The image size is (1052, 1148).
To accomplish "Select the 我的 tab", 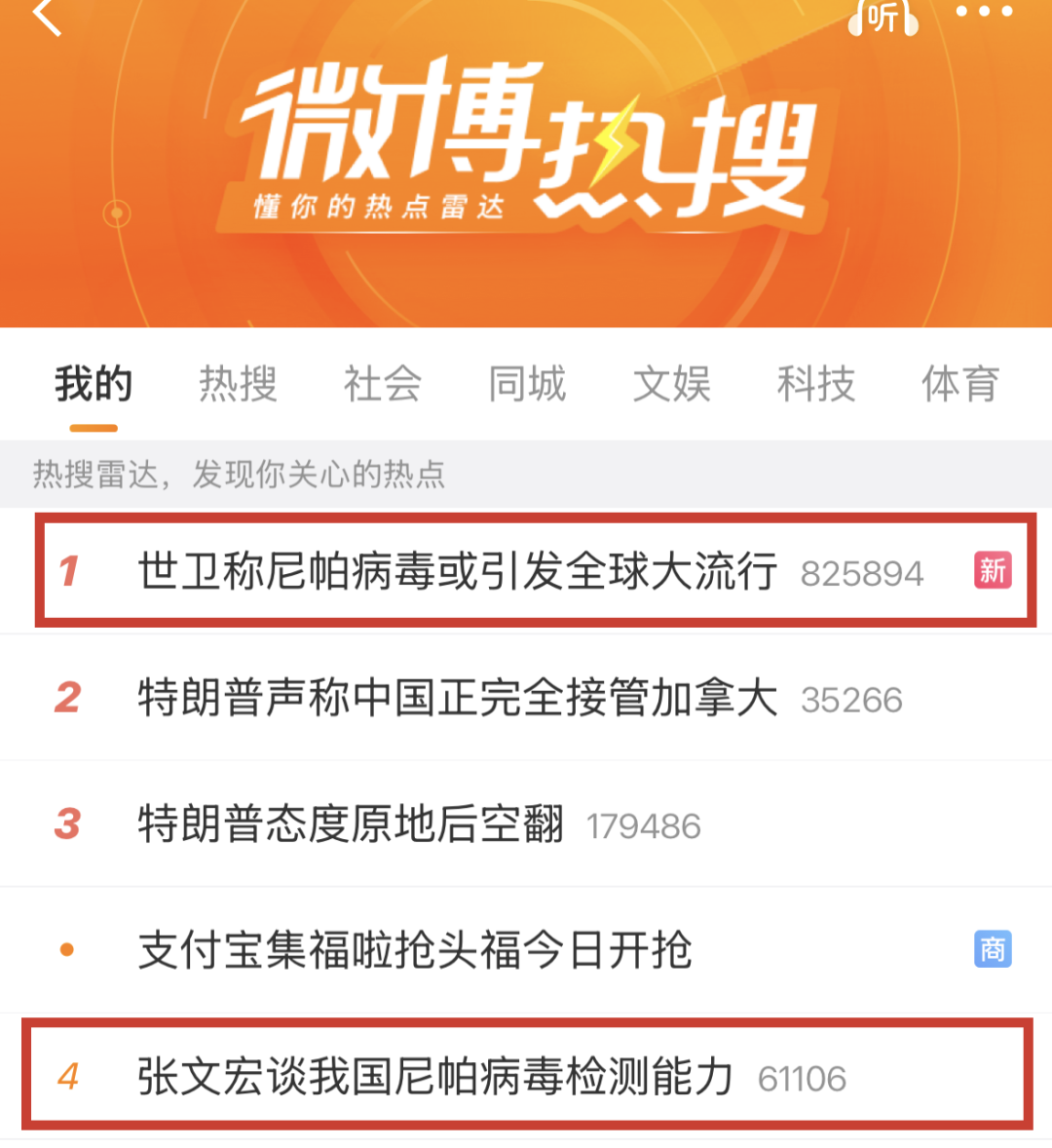I will coord(94,384).
